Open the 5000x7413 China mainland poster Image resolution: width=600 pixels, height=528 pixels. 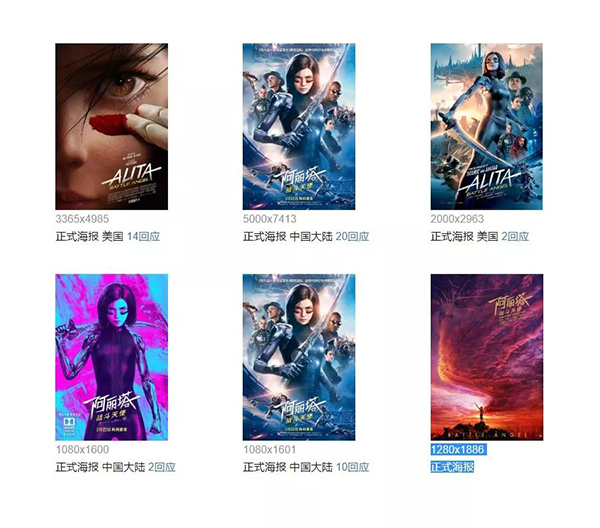[x=299, y=126]
